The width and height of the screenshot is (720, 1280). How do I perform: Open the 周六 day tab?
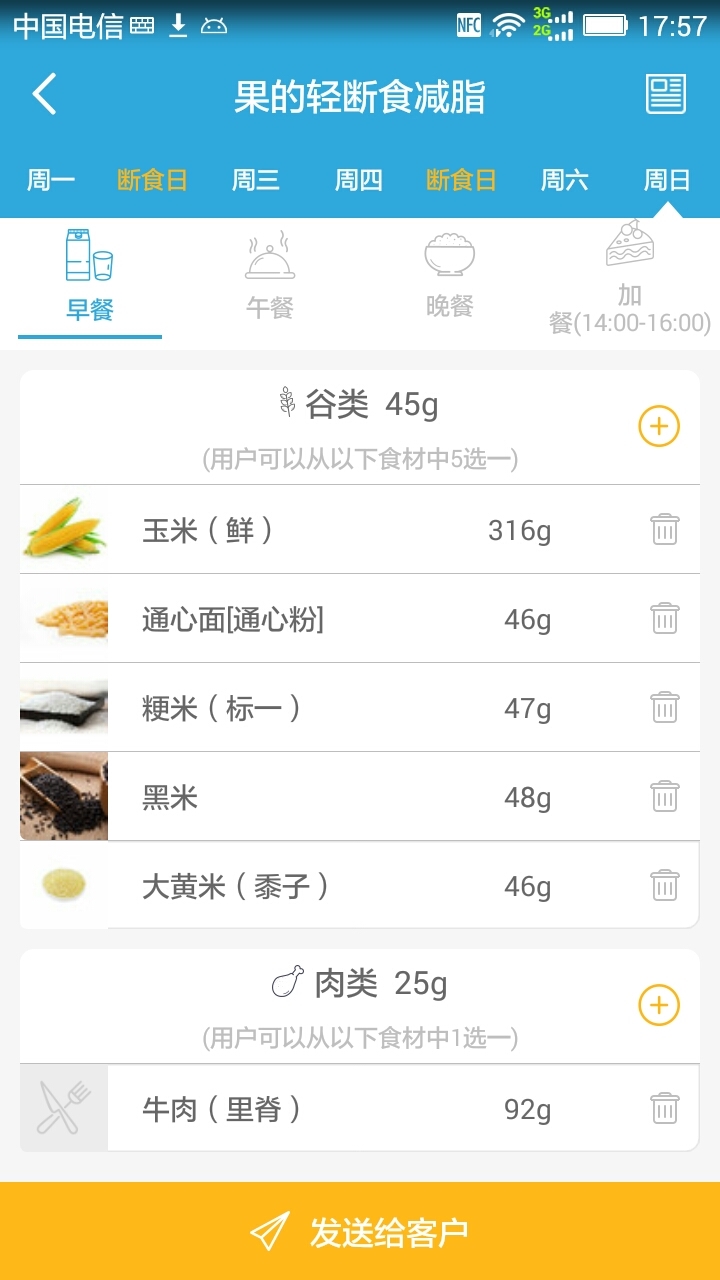[564, 180]
